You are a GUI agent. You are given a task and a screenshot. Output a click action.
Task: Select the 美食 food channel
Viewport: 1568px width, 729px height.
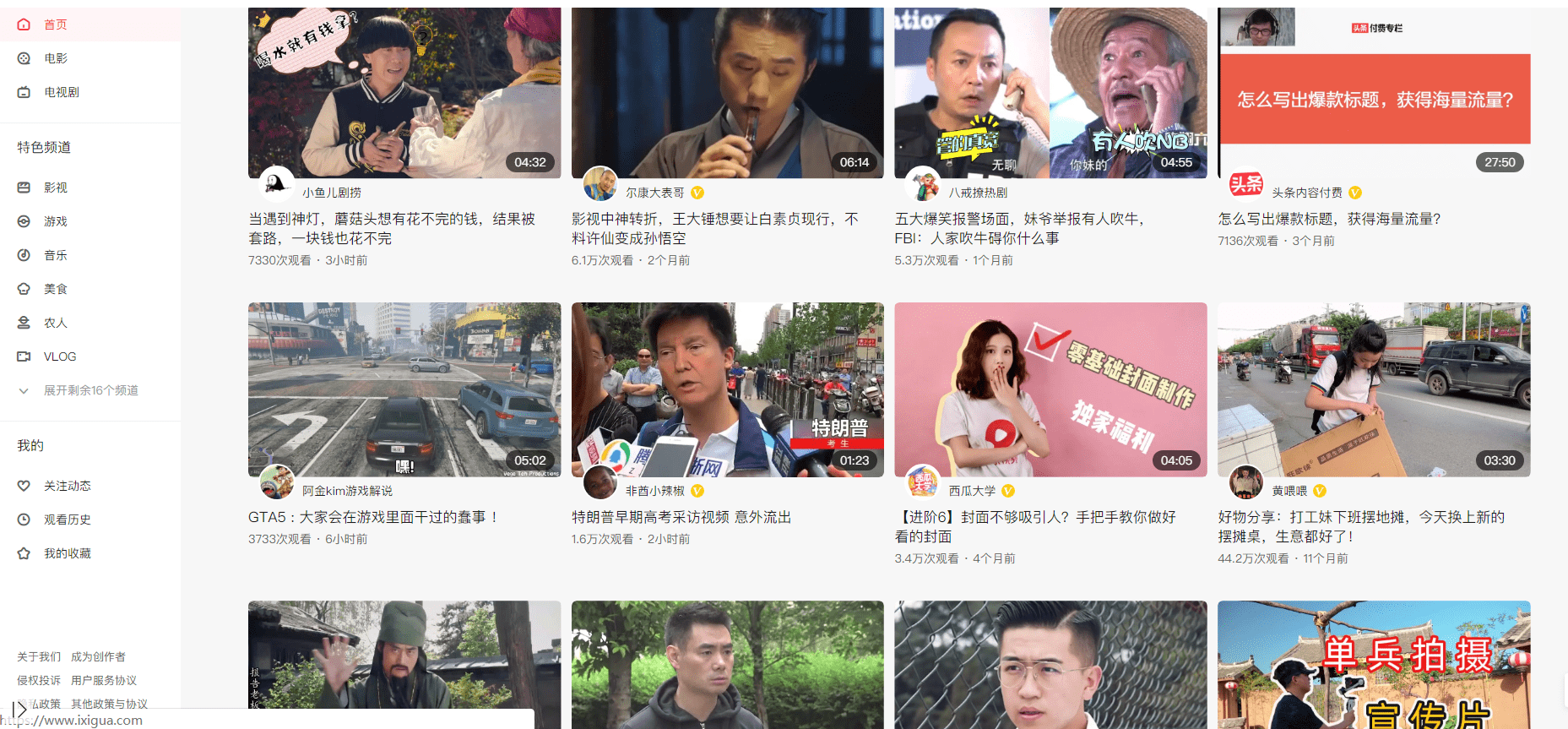pos(55,289)
